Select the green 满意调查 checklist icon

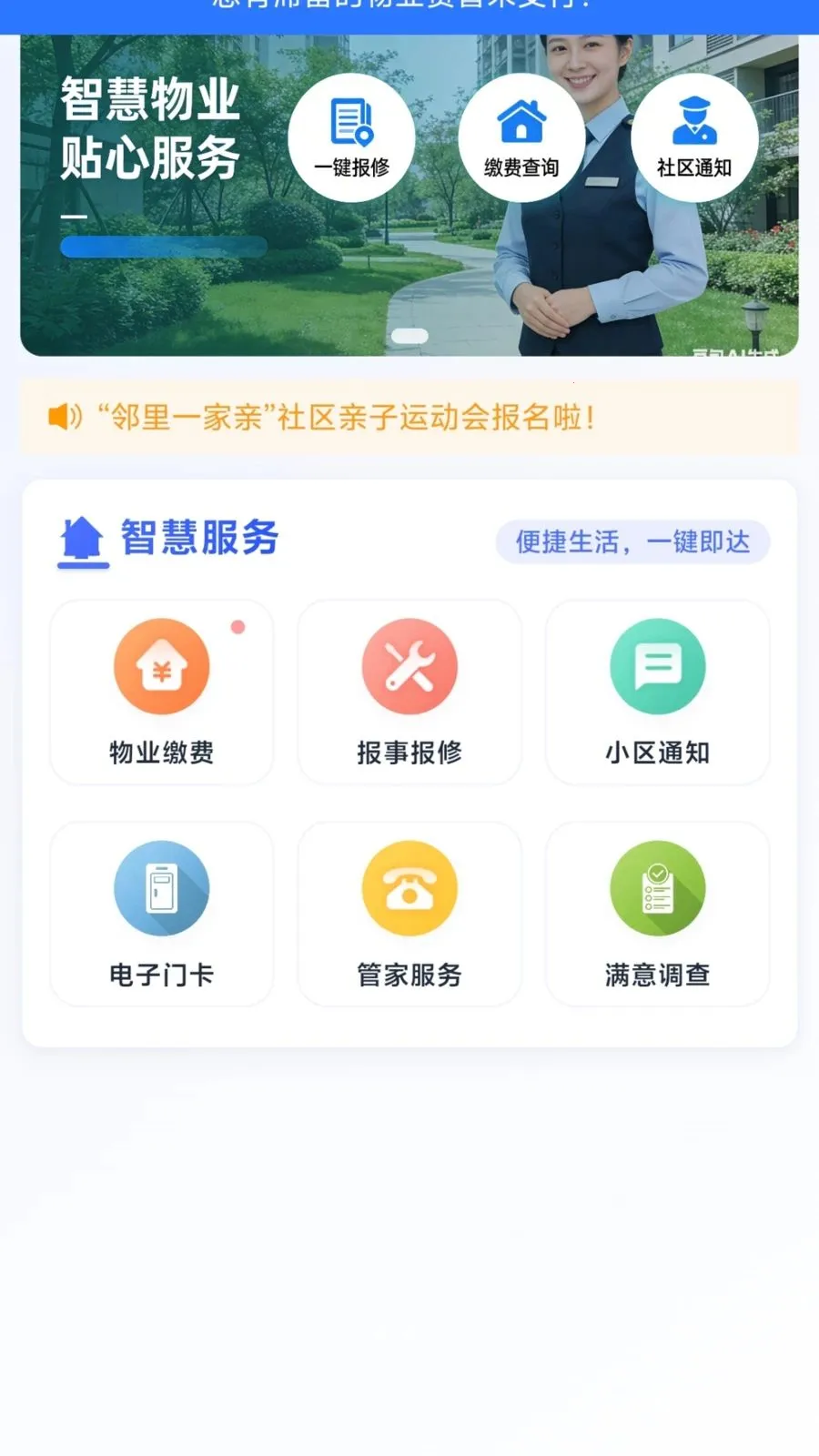(x=658, y=888)
